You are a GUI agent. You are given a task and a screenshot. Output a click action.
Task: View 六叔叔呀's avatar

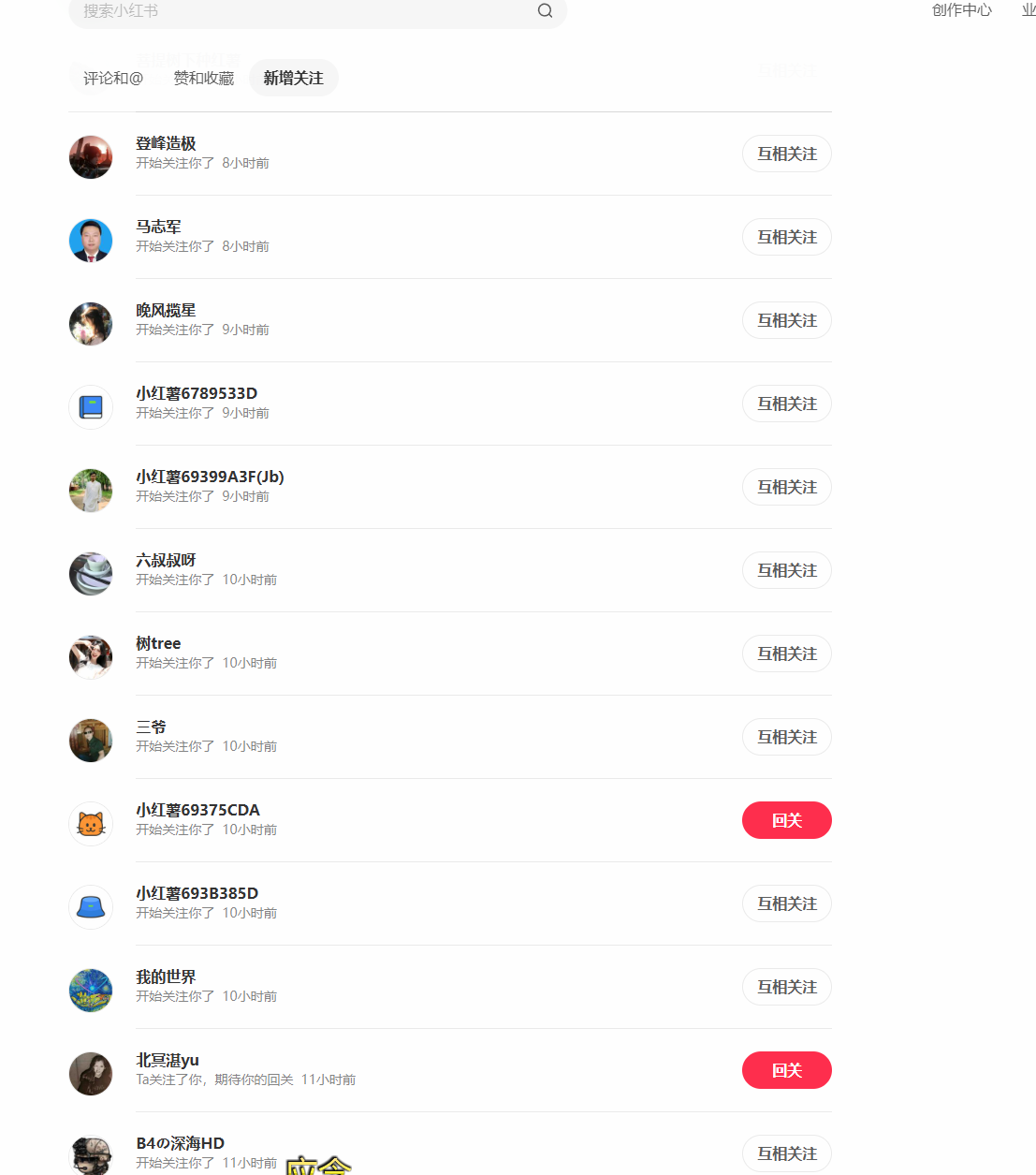pos(91,574)
